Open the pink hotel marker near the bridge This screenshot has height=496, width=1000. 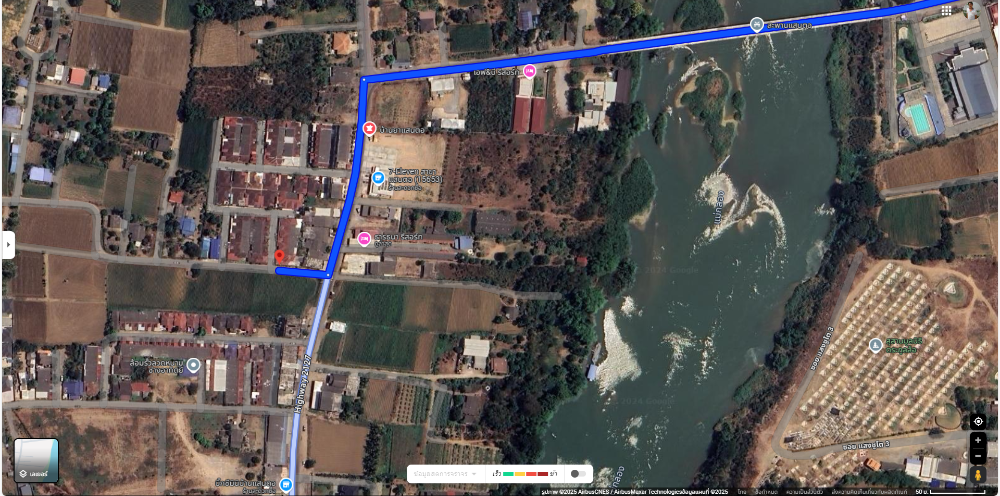pos(530,70)
